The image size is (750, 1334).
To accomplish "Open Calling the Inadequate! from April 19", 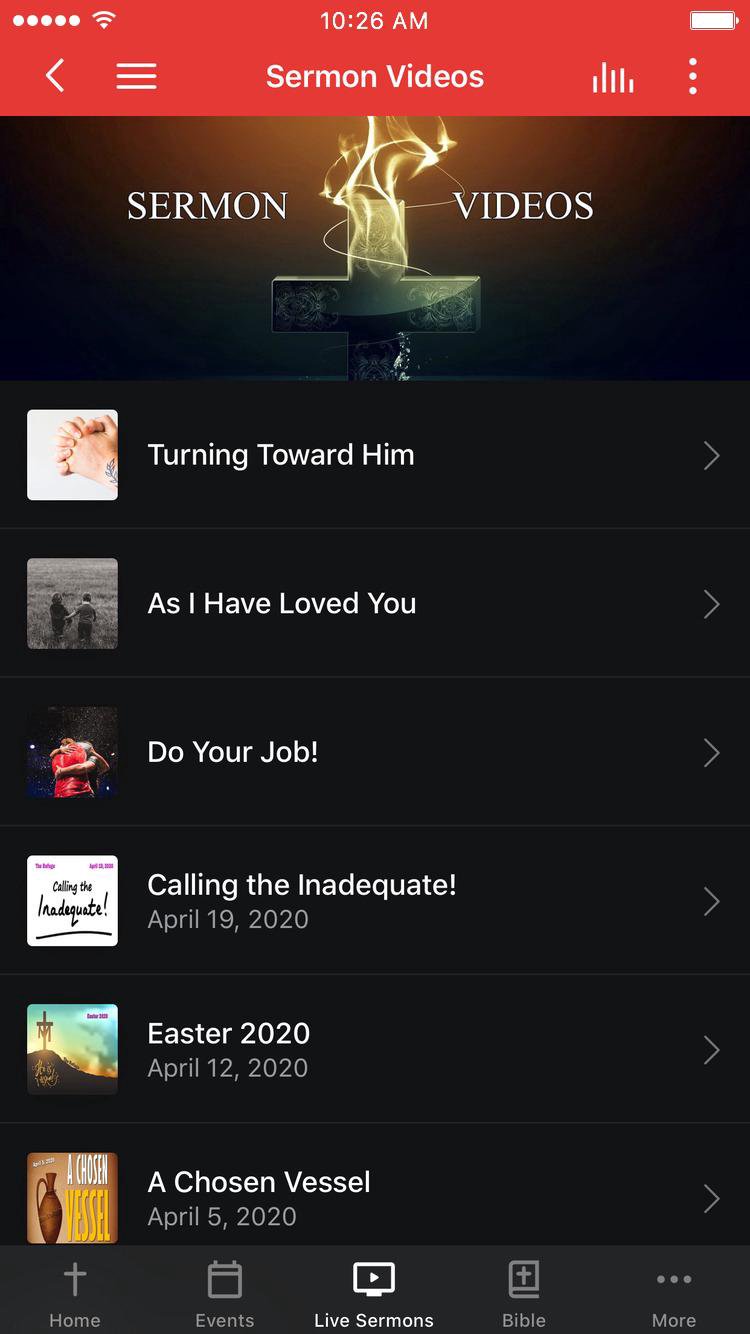I will coord(375,901).
